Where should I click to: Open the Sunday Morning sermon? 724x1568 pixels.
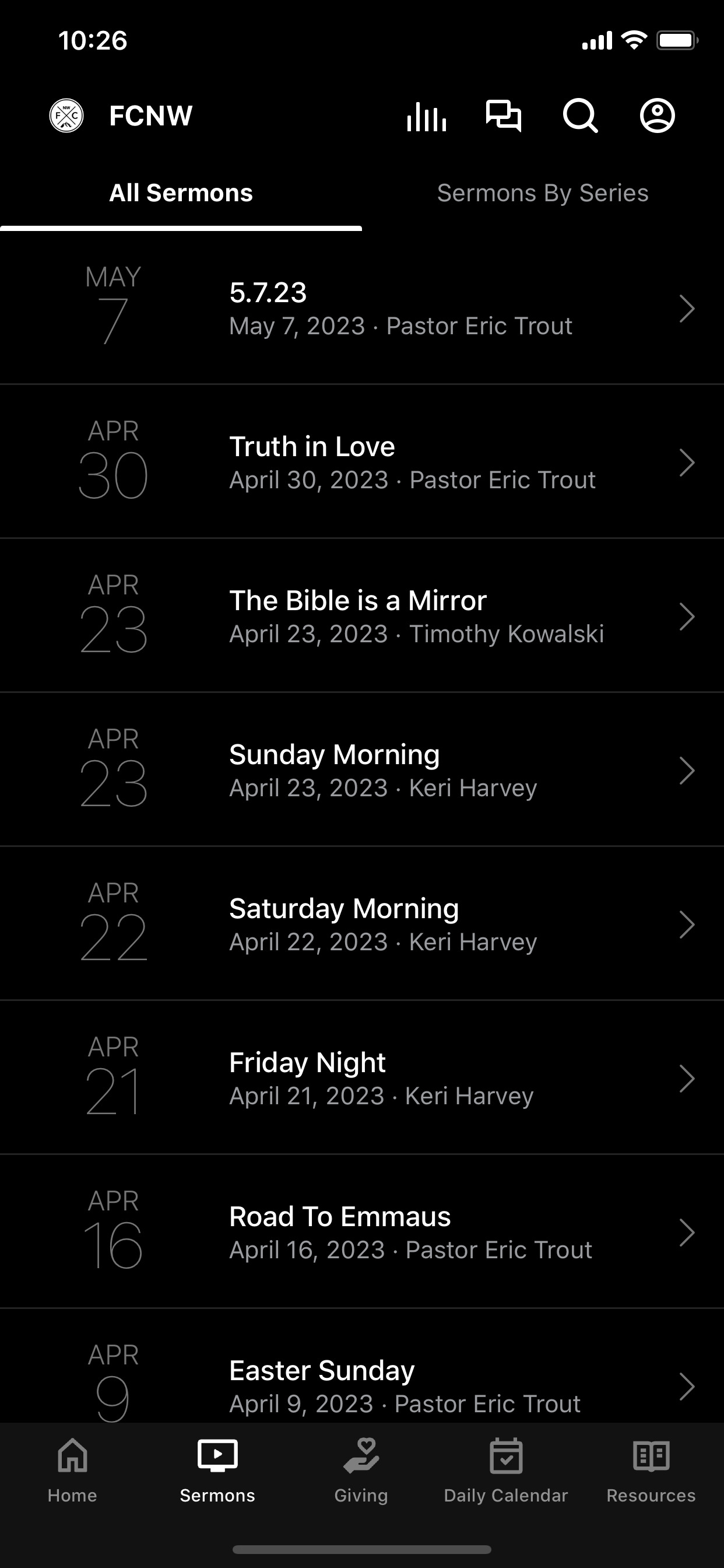click(362, 770)
